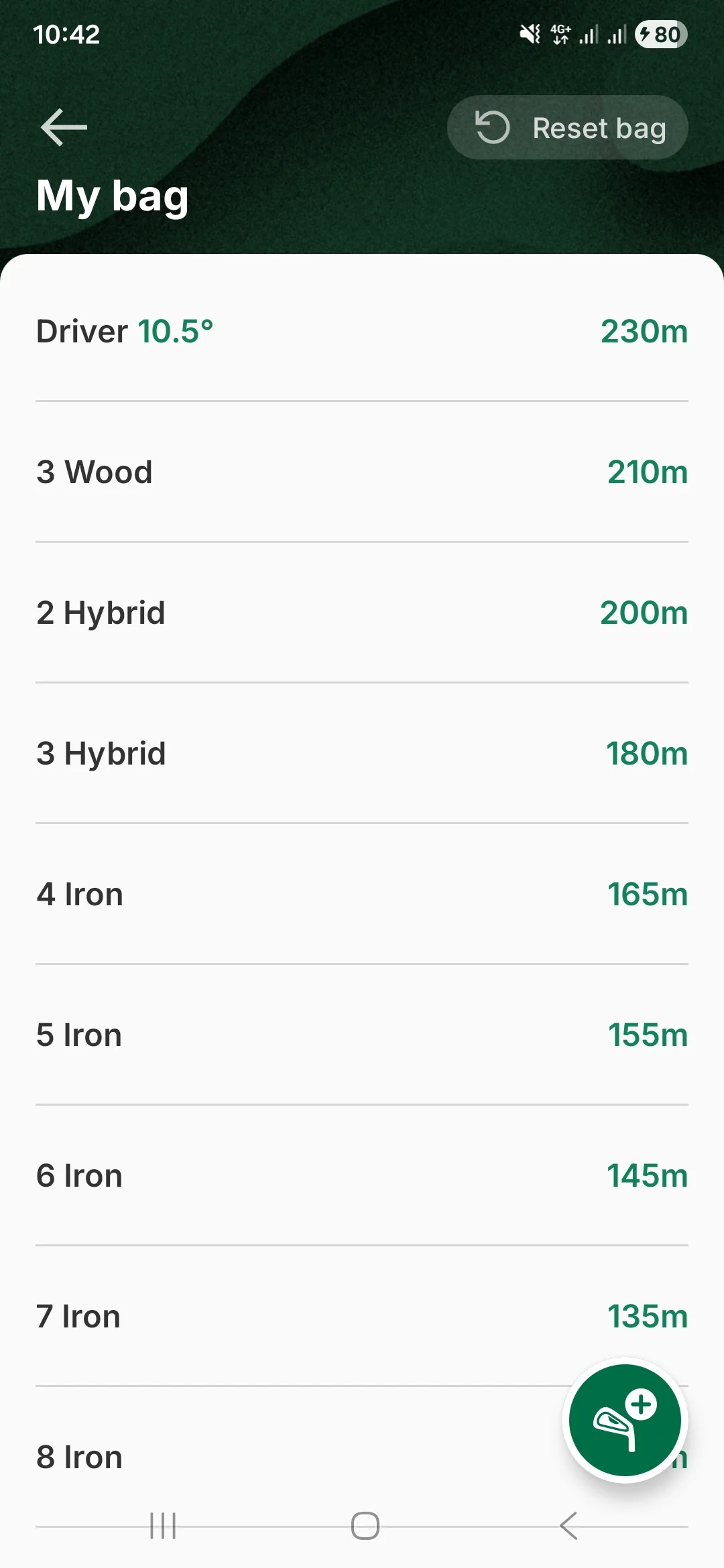This screenshot has height=1568, width=724.
Task: Show recent apps from navigation bar
Action: [x=163, y=1526]
